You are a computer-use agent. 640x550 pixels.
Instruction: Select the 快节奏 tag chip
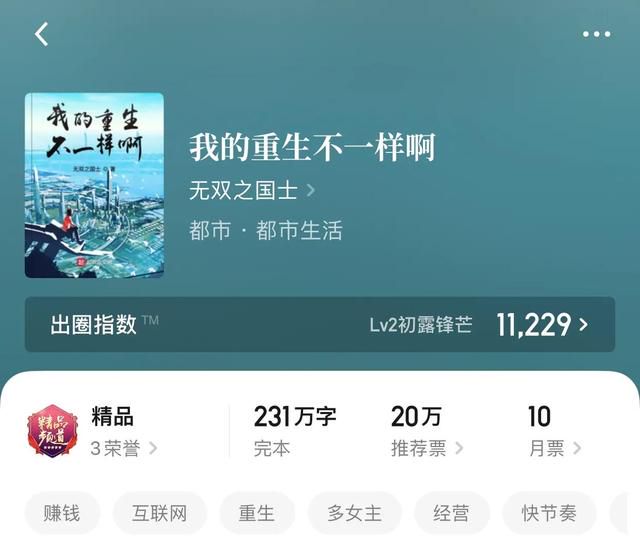(x=549, y=513)
